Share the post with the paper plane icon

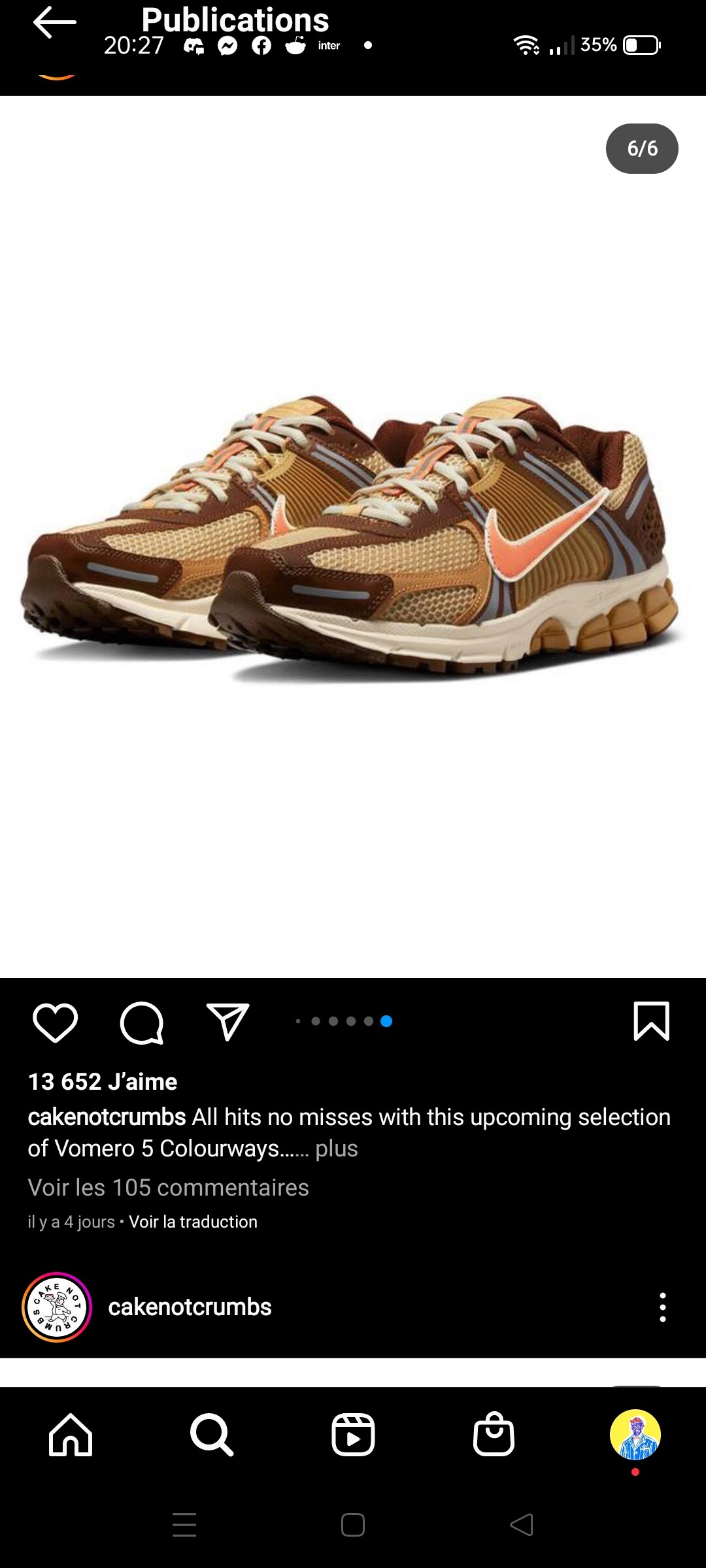[227, 1022]
